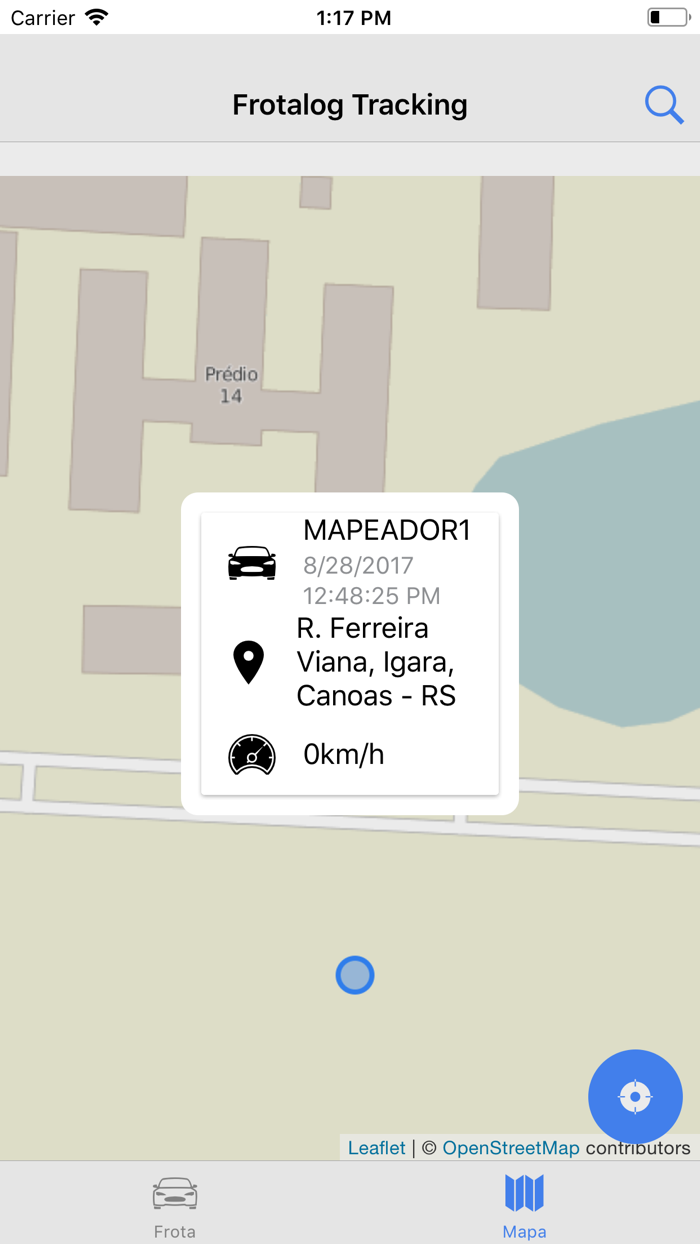
Task: Center map with the locate button
Action: (635, 1097)
